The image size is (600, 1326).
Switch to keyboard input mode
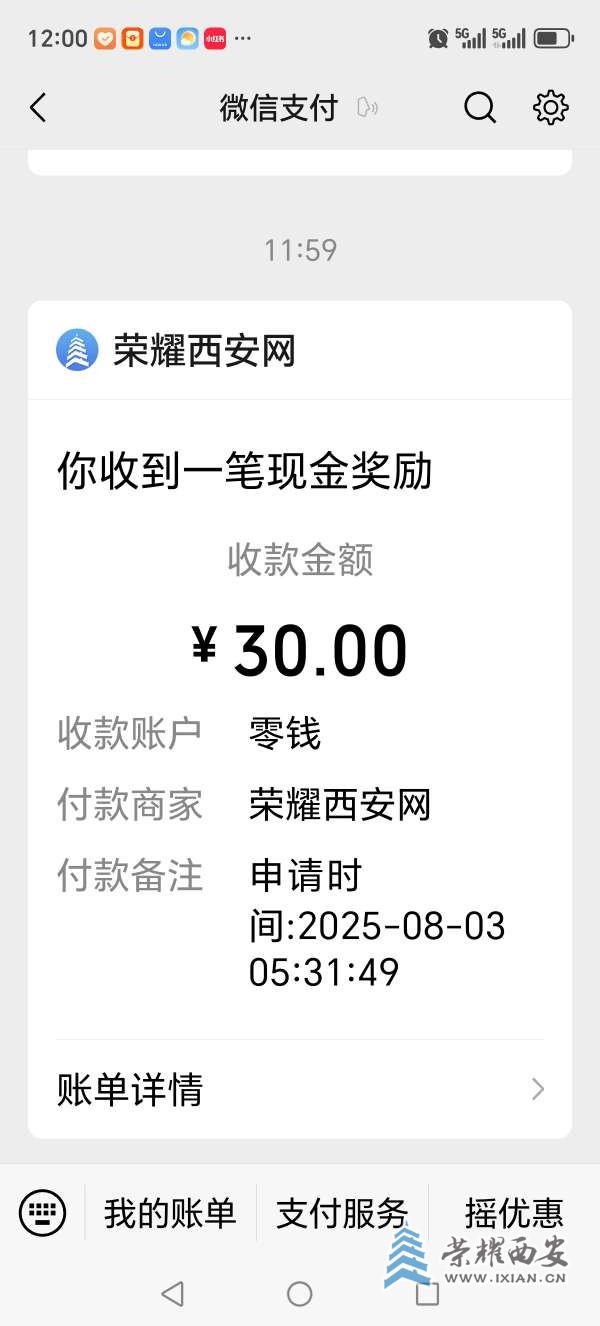click(42, 1213)
